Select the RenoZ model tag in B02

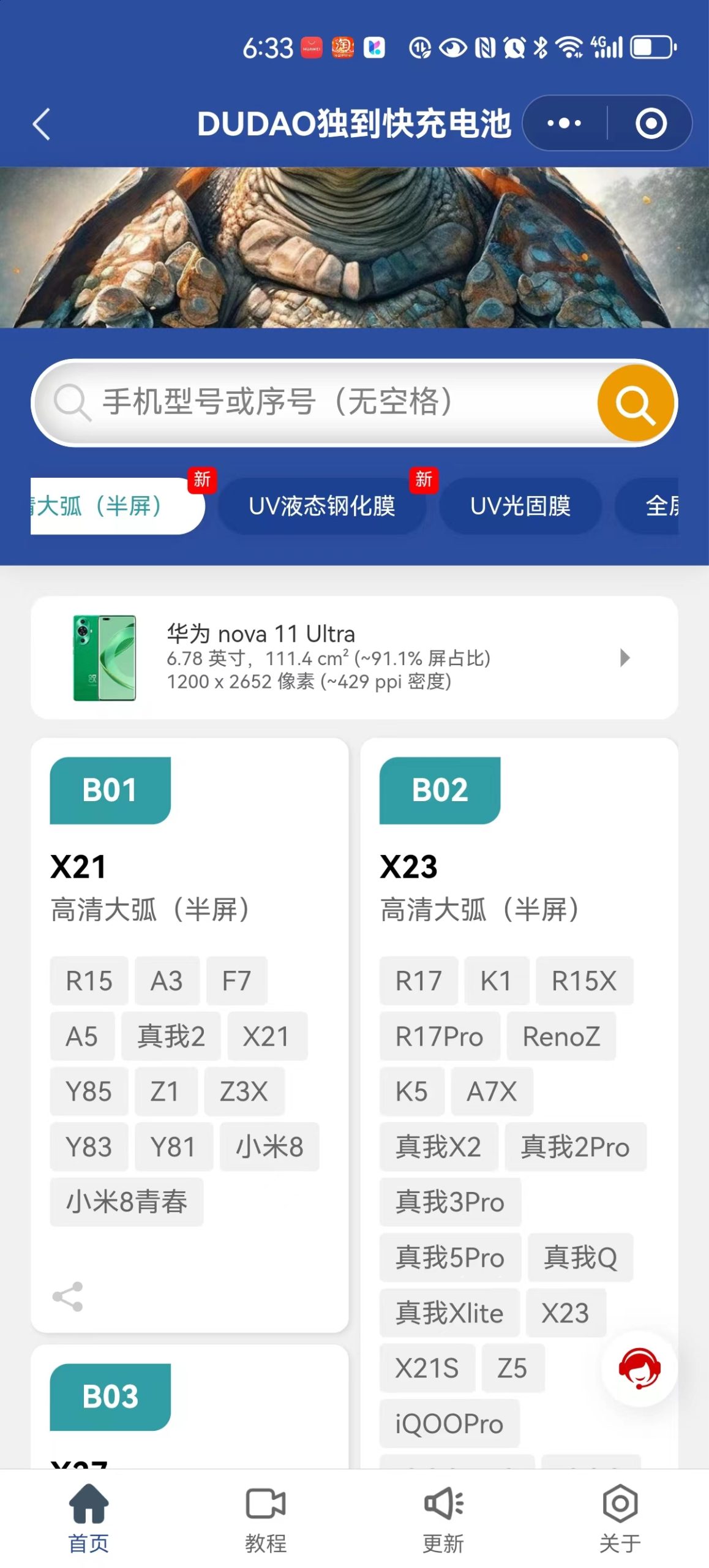pos(561,1036)
